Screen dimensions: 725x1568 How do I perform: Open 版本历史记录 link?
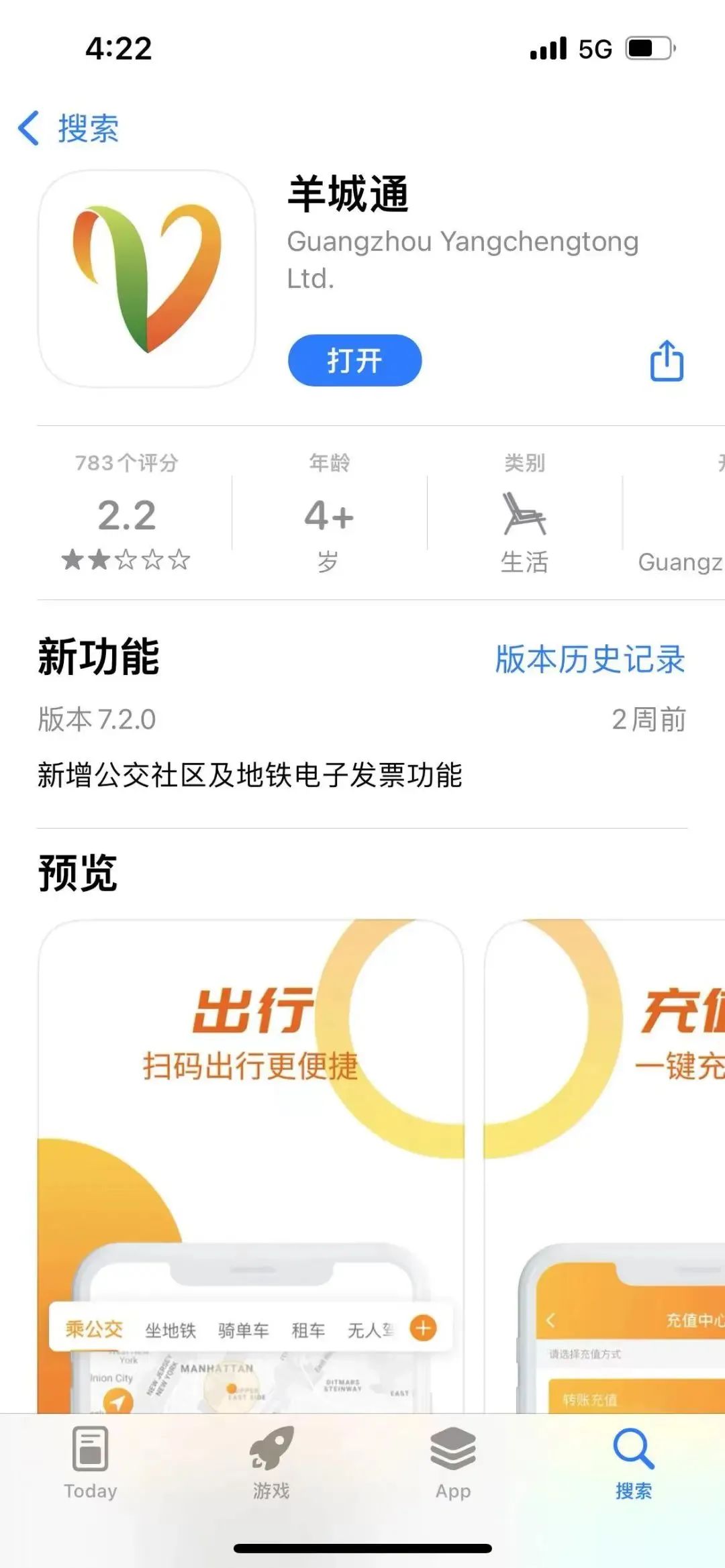589,659
